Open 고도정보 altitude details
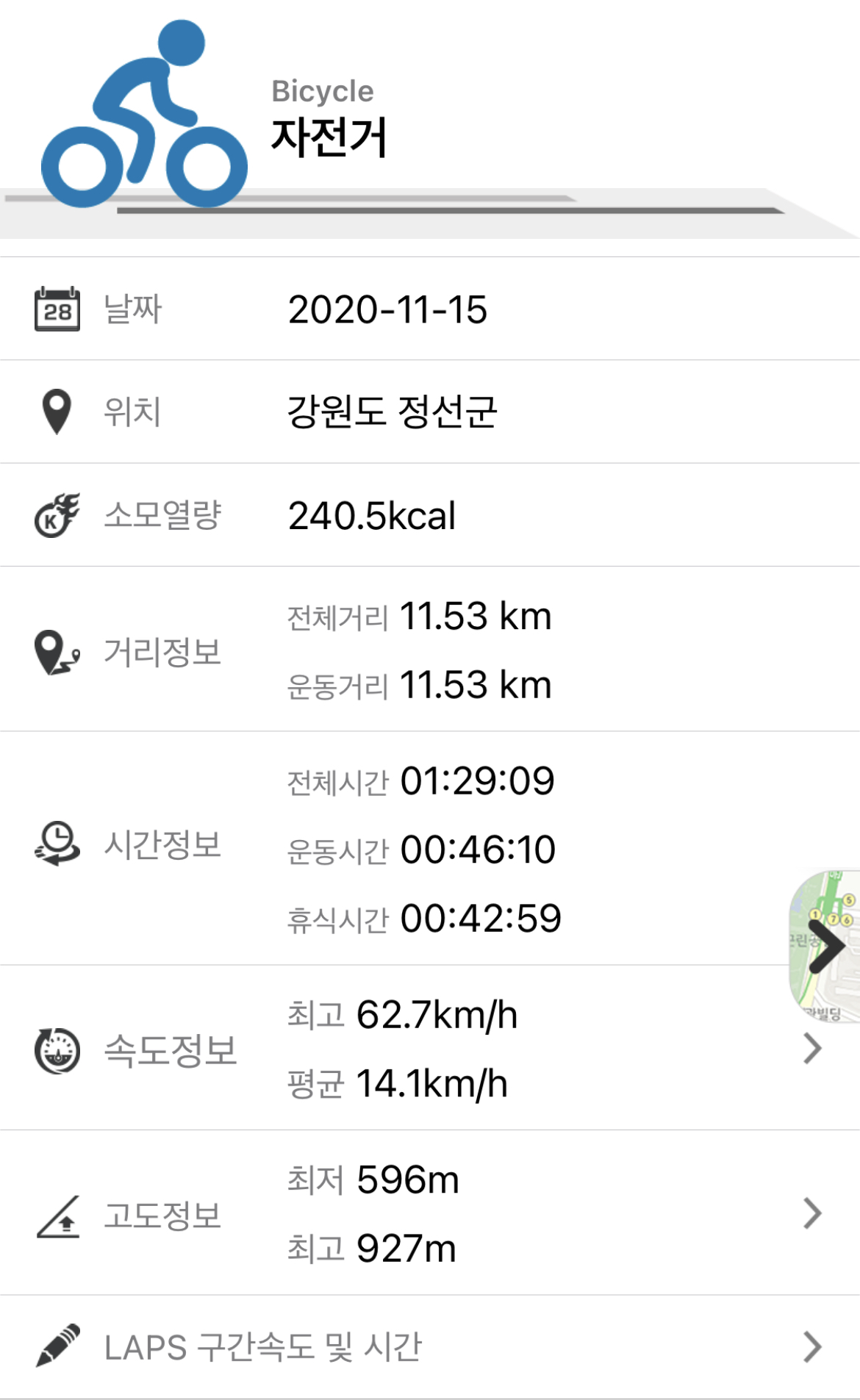This screenshot has height=1400, width=860. [811, 1213]
